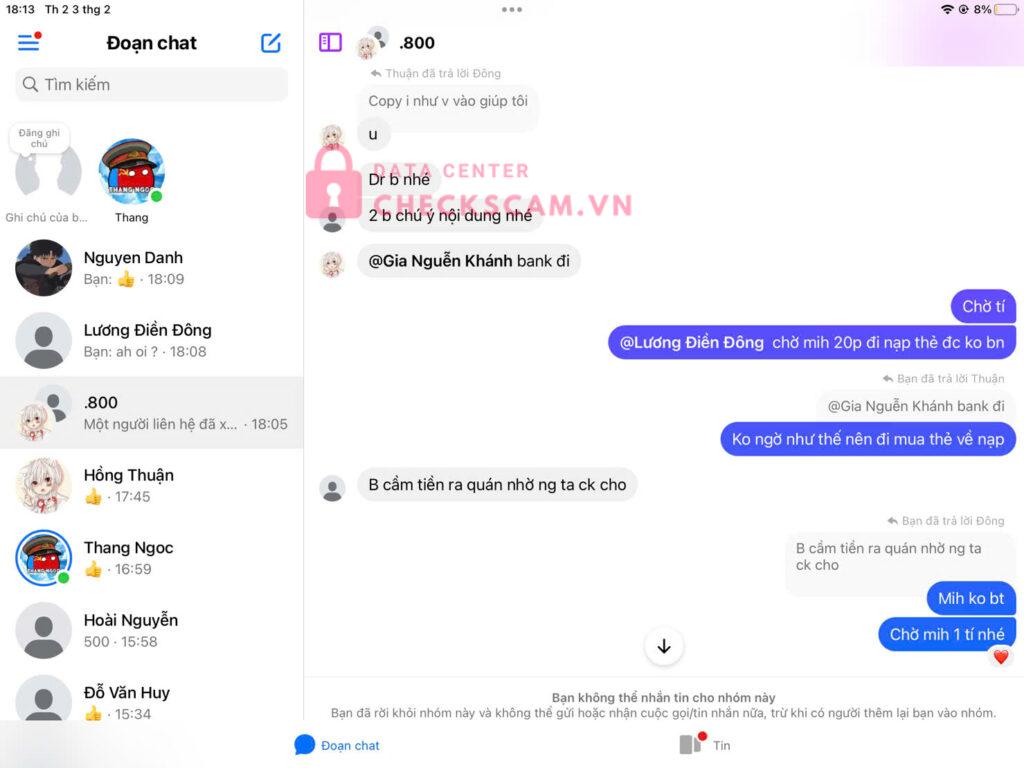Compose a new message
This screenshot has height=768, width=1024.
click(x=270, y=43)
